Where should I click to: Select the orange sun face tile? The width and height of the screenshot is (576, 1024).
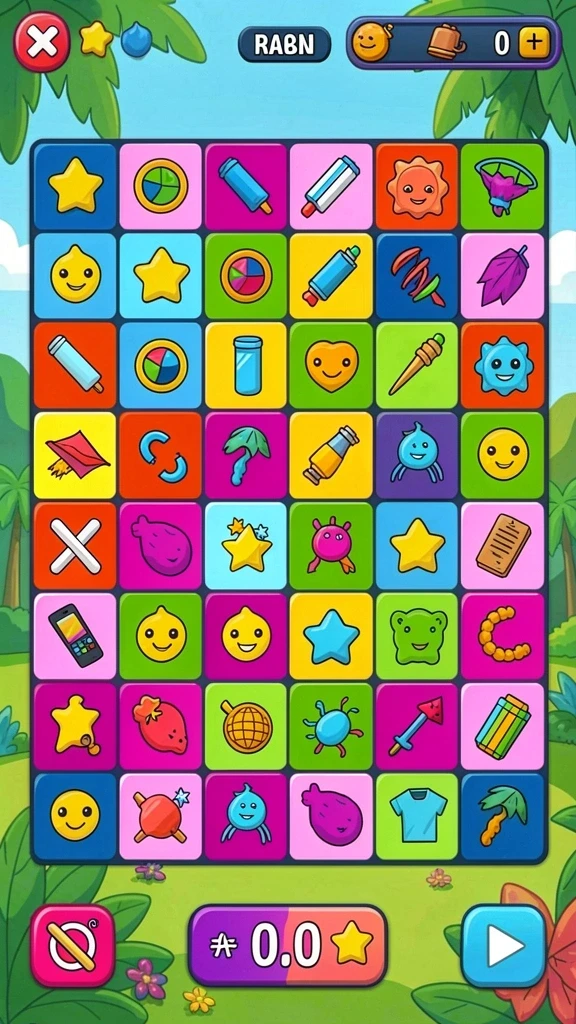click(x=417, y=187)
